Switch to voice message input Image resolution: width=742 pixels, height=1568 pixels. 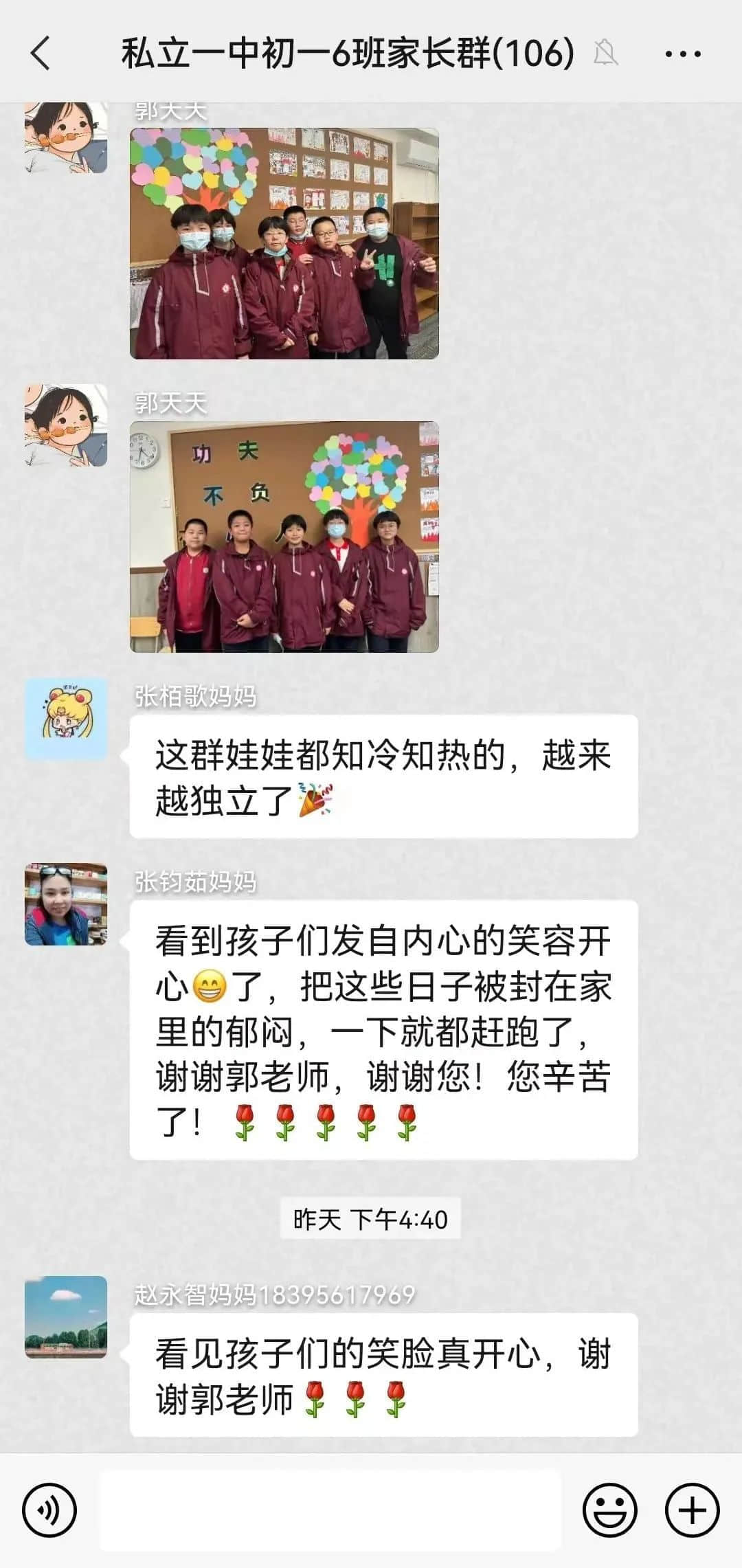click(49, 1510)
